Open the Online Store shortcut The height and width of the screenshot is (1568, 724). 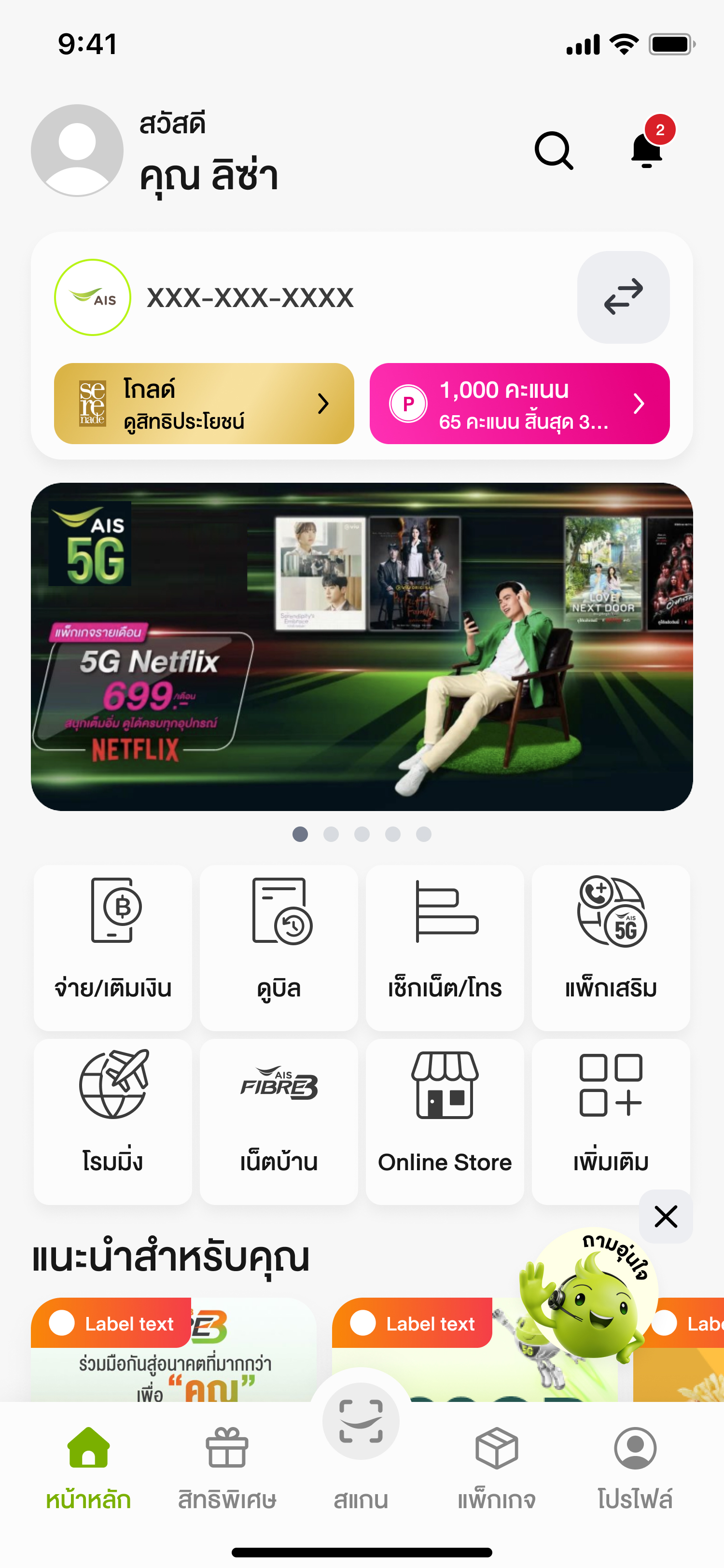click(x=445, y=1120)
